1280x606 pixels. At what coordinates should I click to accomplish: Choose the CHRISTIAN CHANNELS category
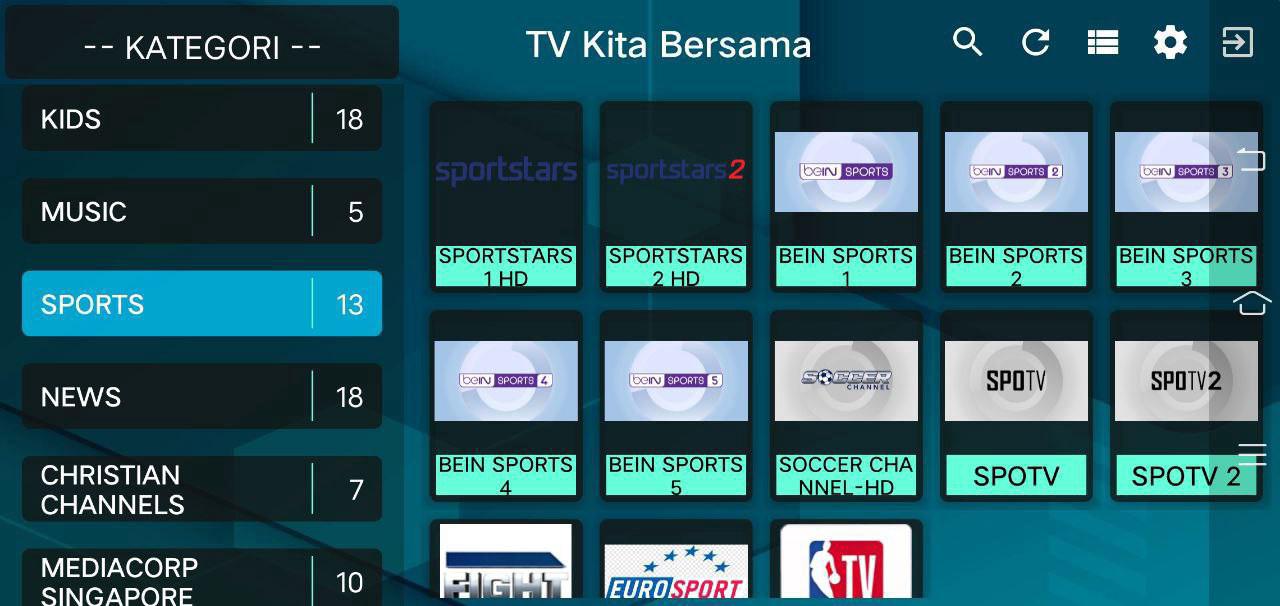point(201,489)
